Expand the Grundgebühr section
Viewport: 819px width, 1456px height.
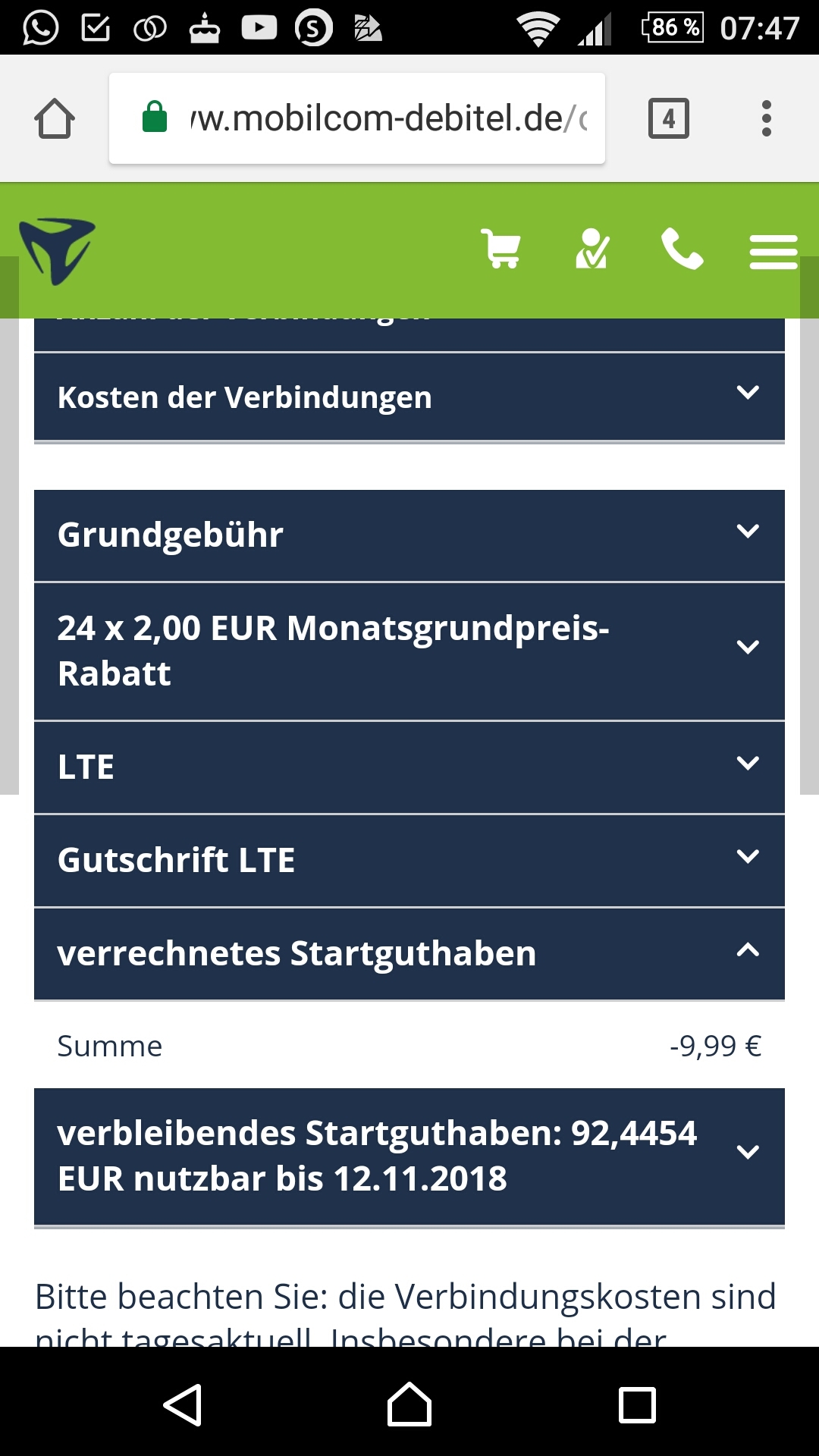409,535
